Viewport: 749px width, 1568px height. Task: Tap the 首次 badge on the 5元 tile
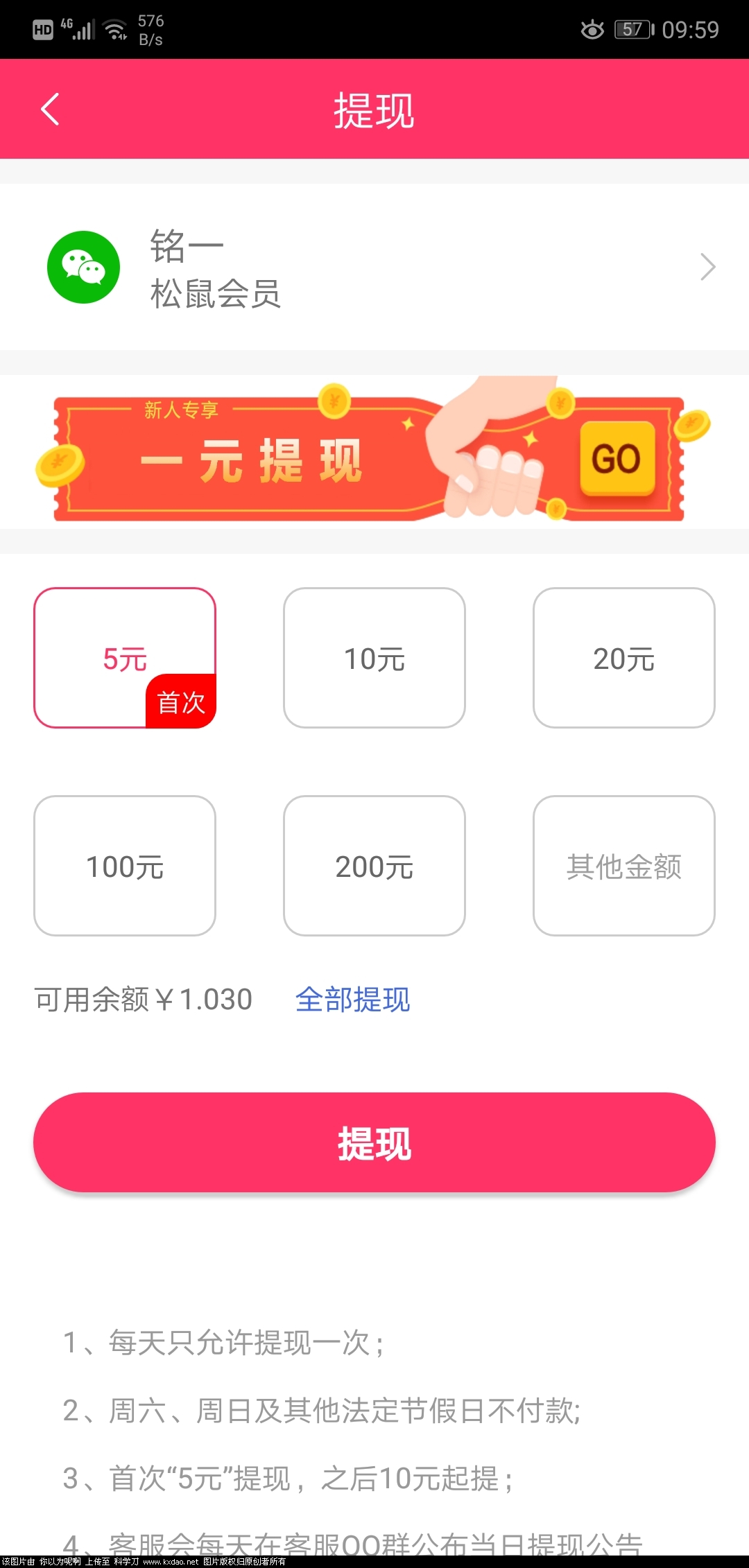tap(182, 702)
